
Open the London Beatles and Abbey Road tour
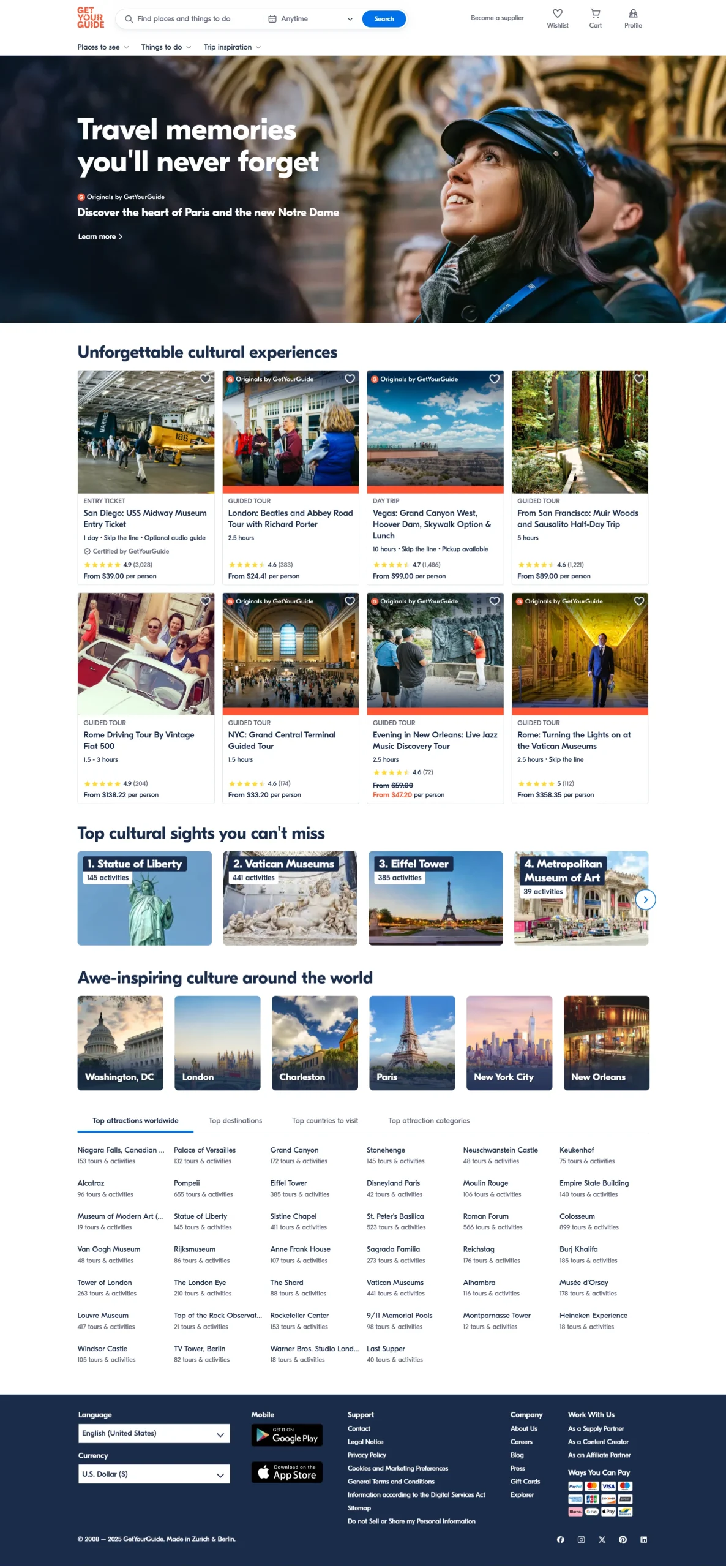pyautogui.click(x=290, y=518)
